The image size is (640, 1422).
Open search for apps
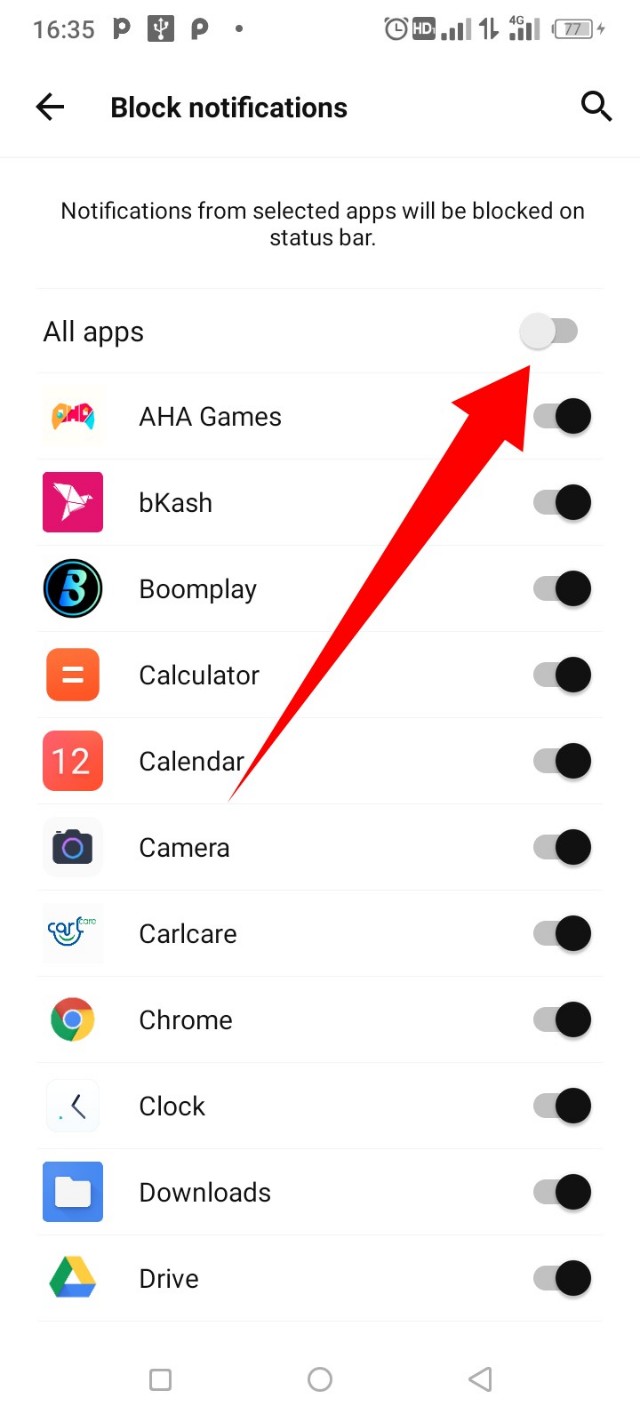tap(596, 106)
